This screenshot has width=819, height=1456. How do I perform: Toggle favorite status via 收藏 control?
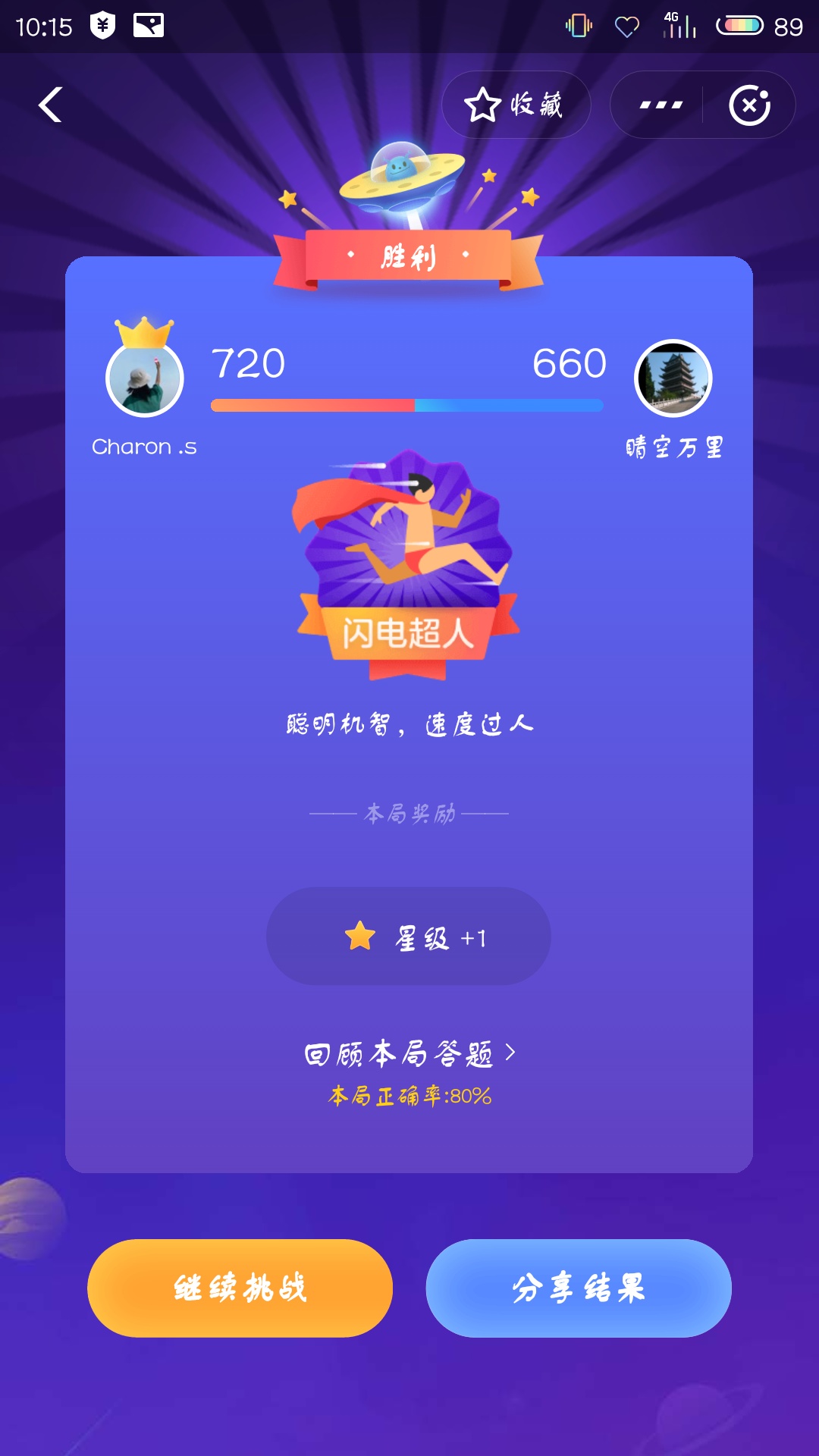point(516,105)
